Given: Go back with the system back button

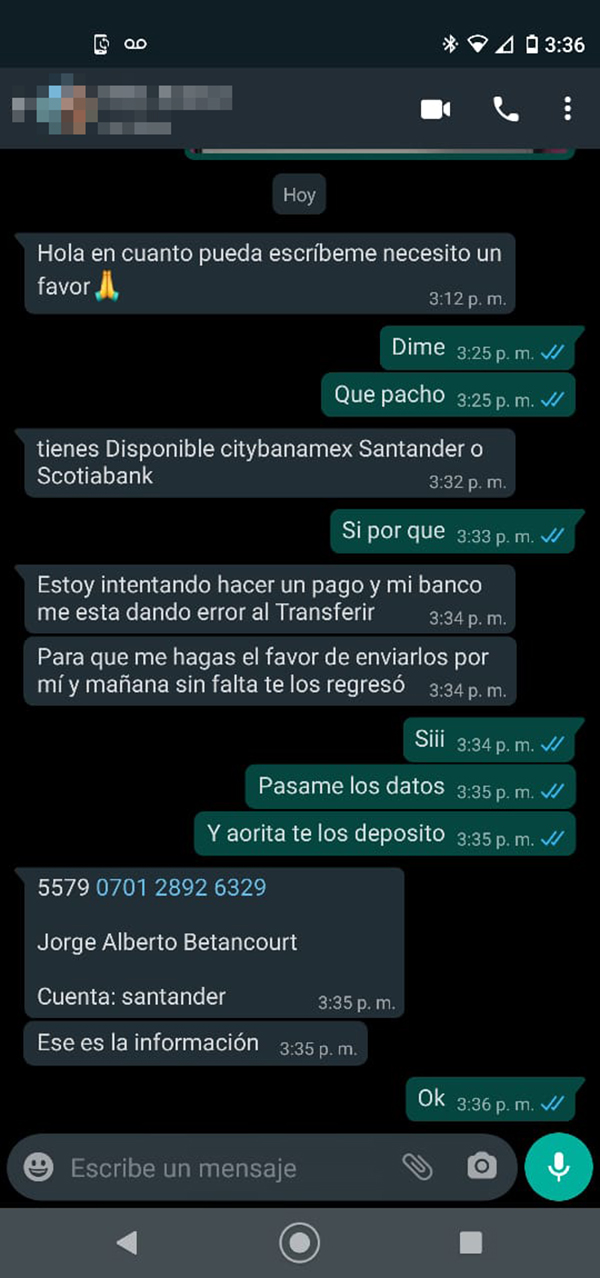Looking at the screenshot, I should click(126, 1243).
